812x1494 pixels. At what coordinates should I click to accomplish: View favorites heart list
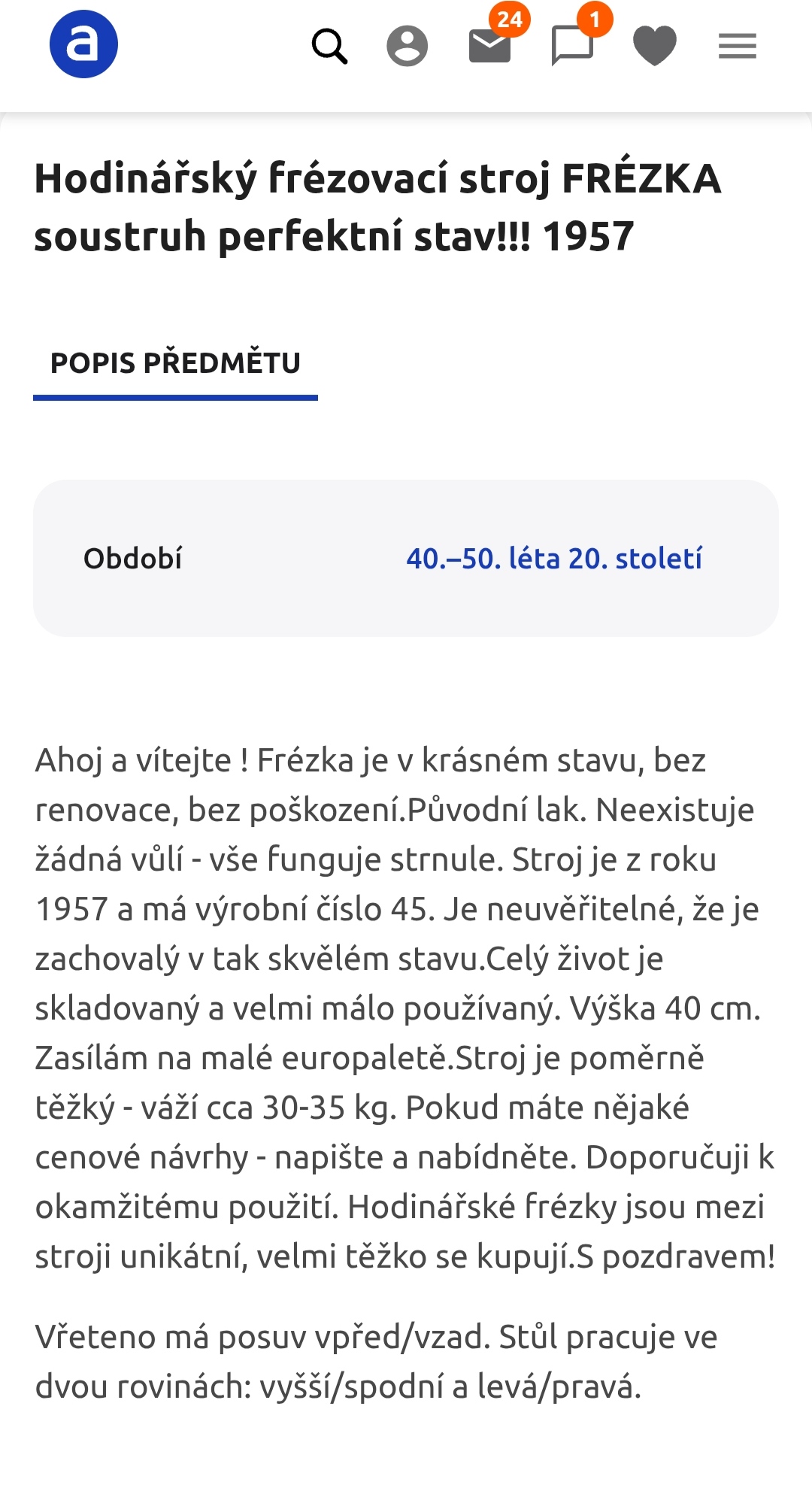click(x=655, y=47)
